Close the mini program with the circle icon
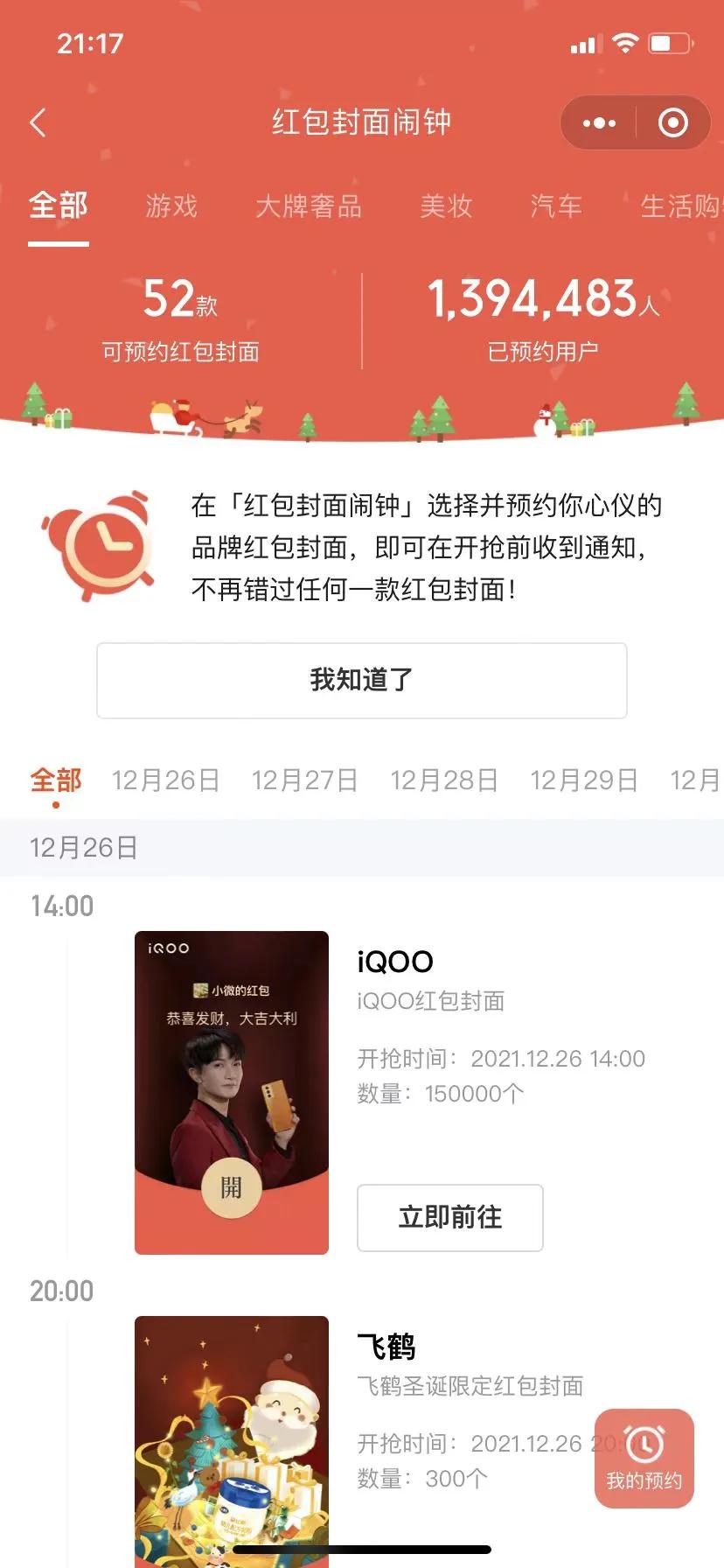Screen dimensions: 724x1568 pyautogui.click(x=672, y=123)
